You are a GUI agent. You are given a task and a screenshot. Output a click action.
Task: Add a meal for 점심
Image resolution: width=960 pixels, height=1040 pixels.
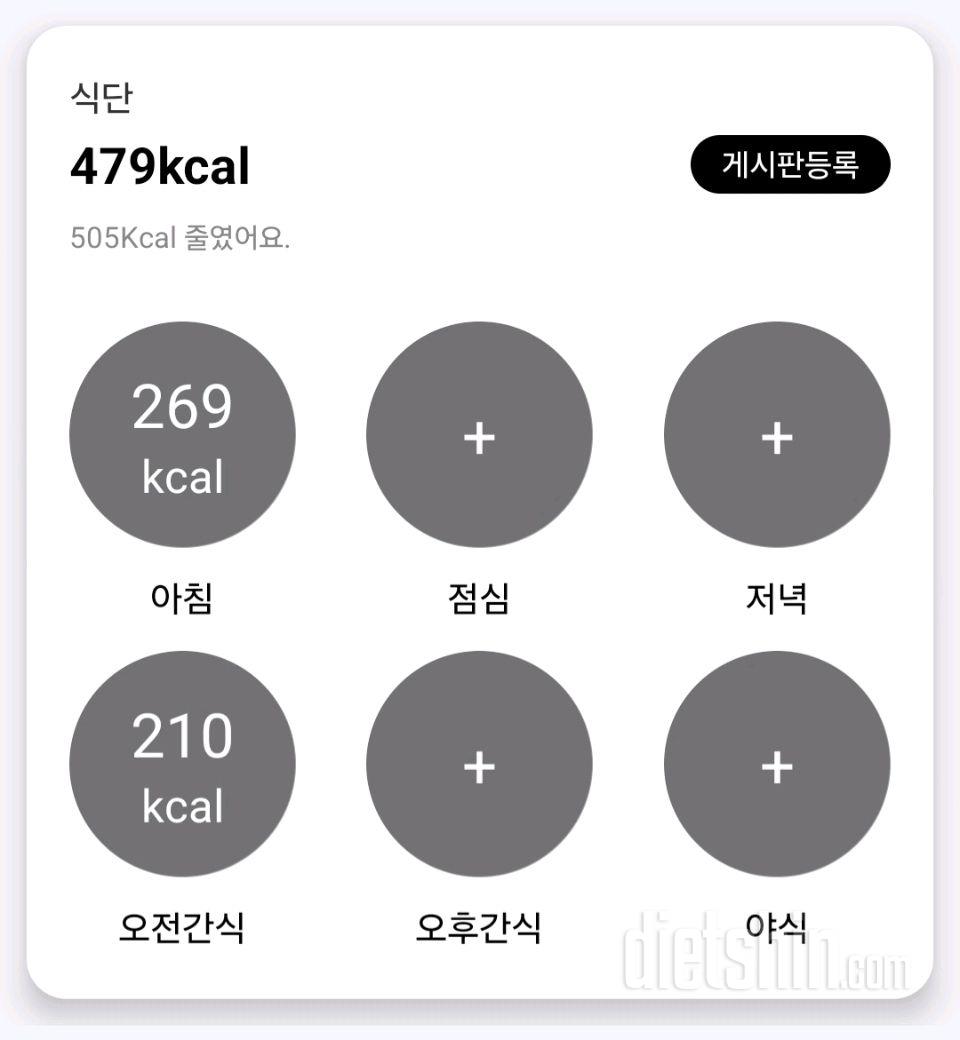[x=479, y=435]
